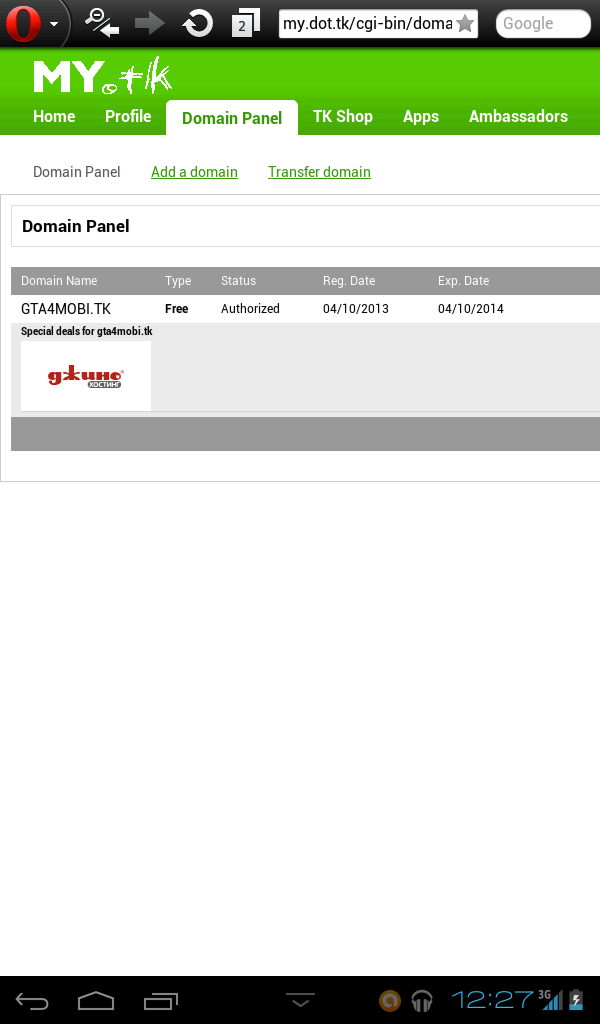
Task: Tap the Jino hosting special deal banner
Action: [86, 376]
